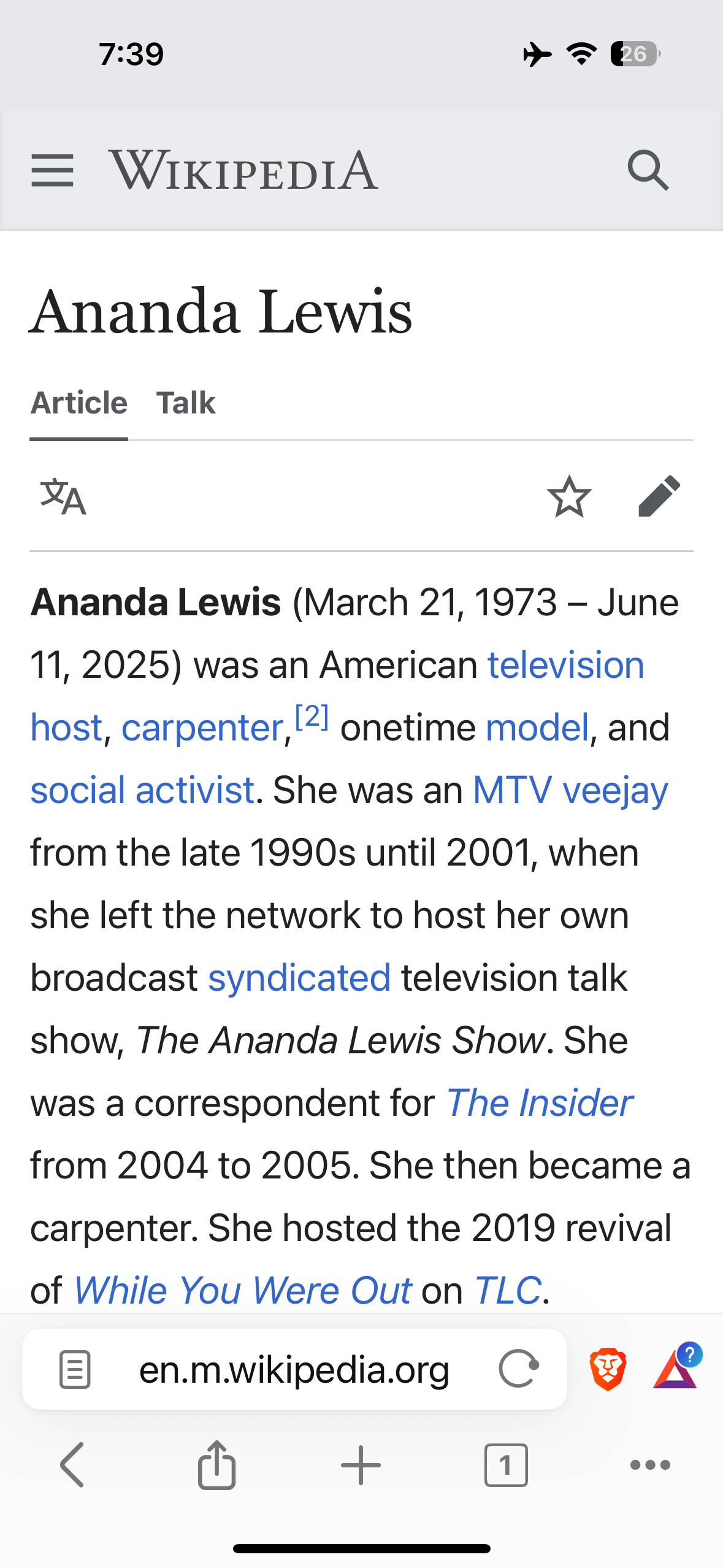Share this page from browser toolbar
This screenshot has height=1568, width=723.
216,1465
